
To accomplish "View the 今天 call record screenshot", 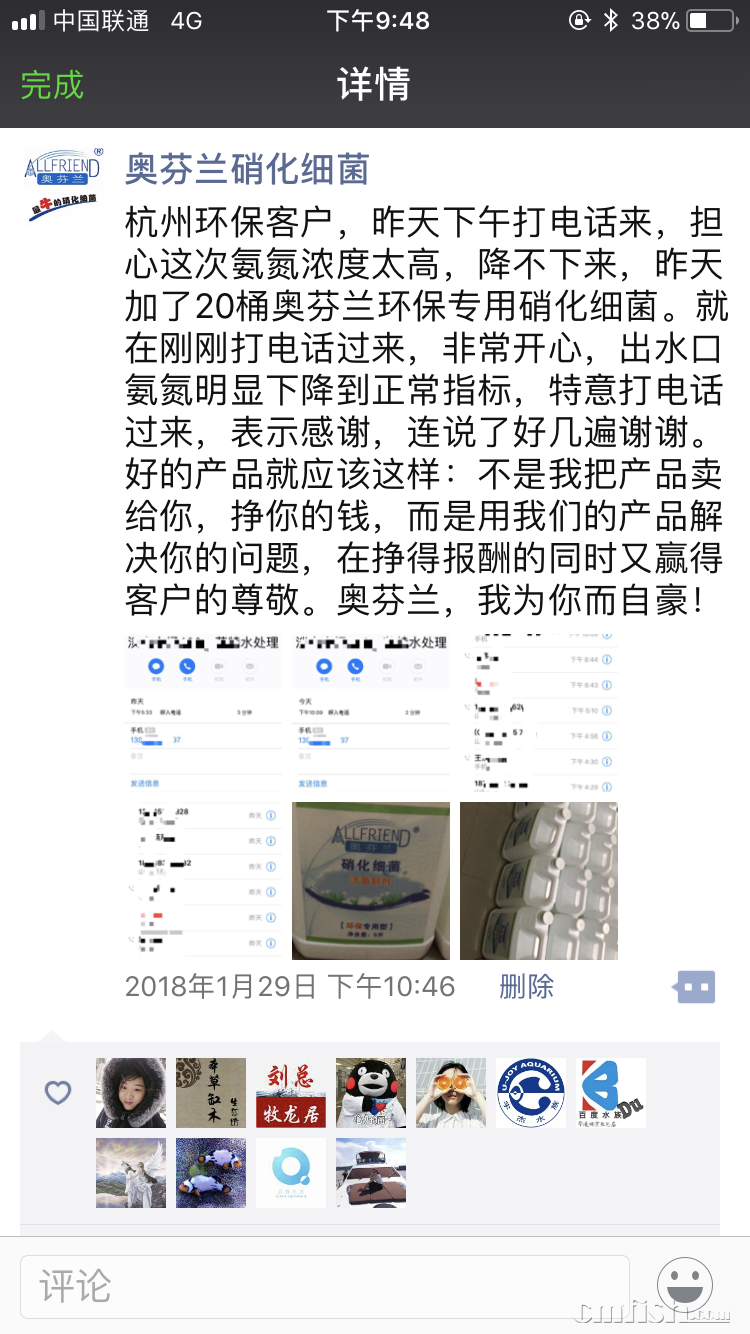I will coord(371,713).
